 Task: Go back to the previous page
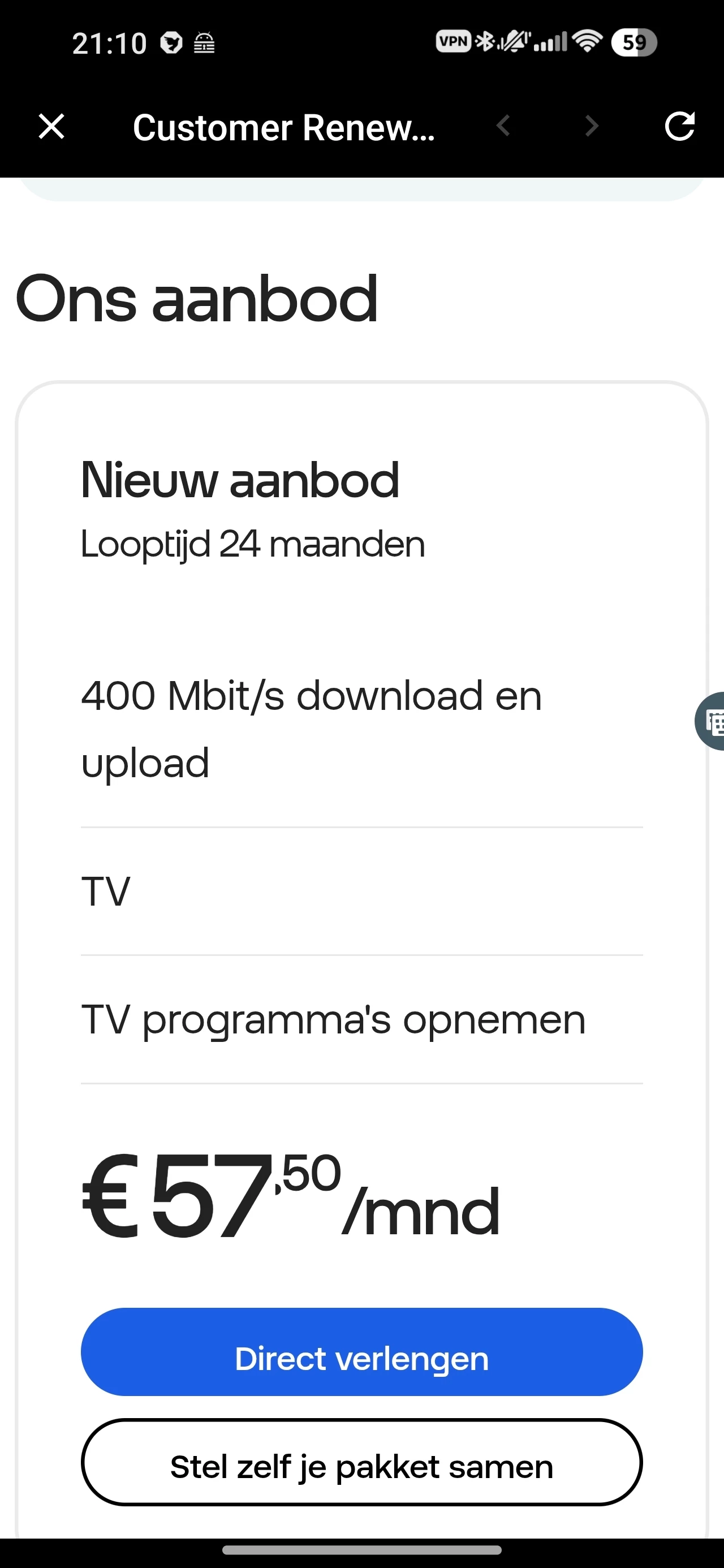point(503,127)
